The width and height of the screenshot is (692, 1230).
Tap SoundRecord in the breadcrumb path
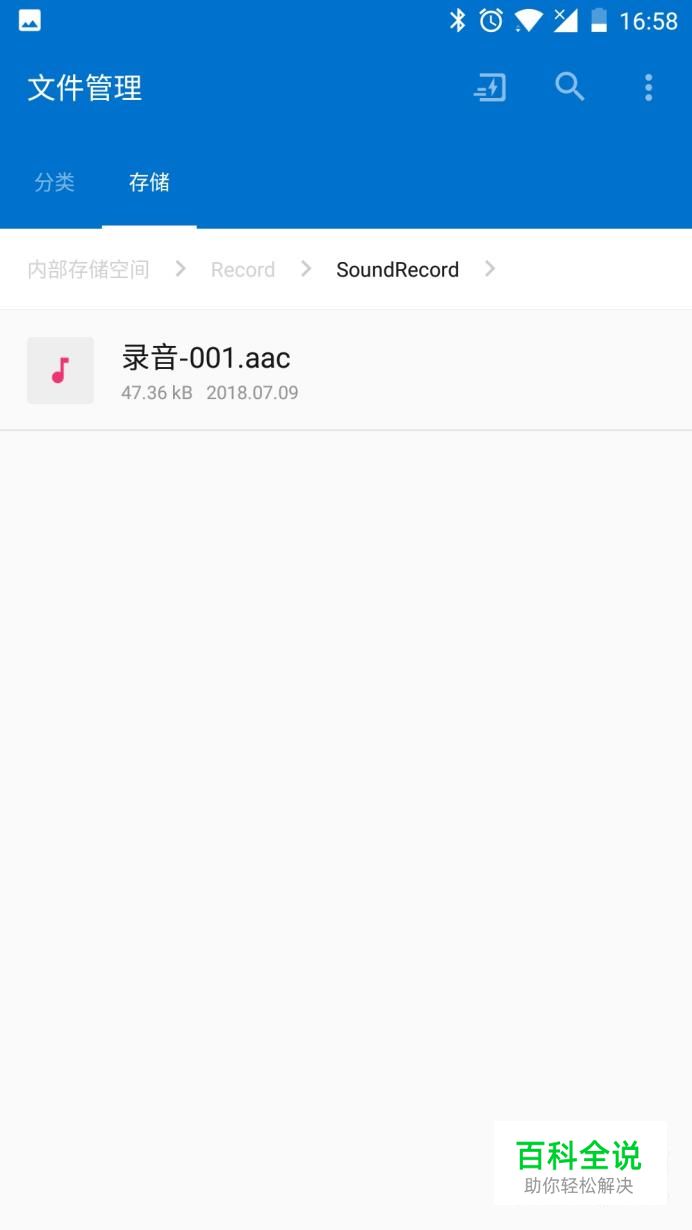pyautogui.click(x=398, y=270)
